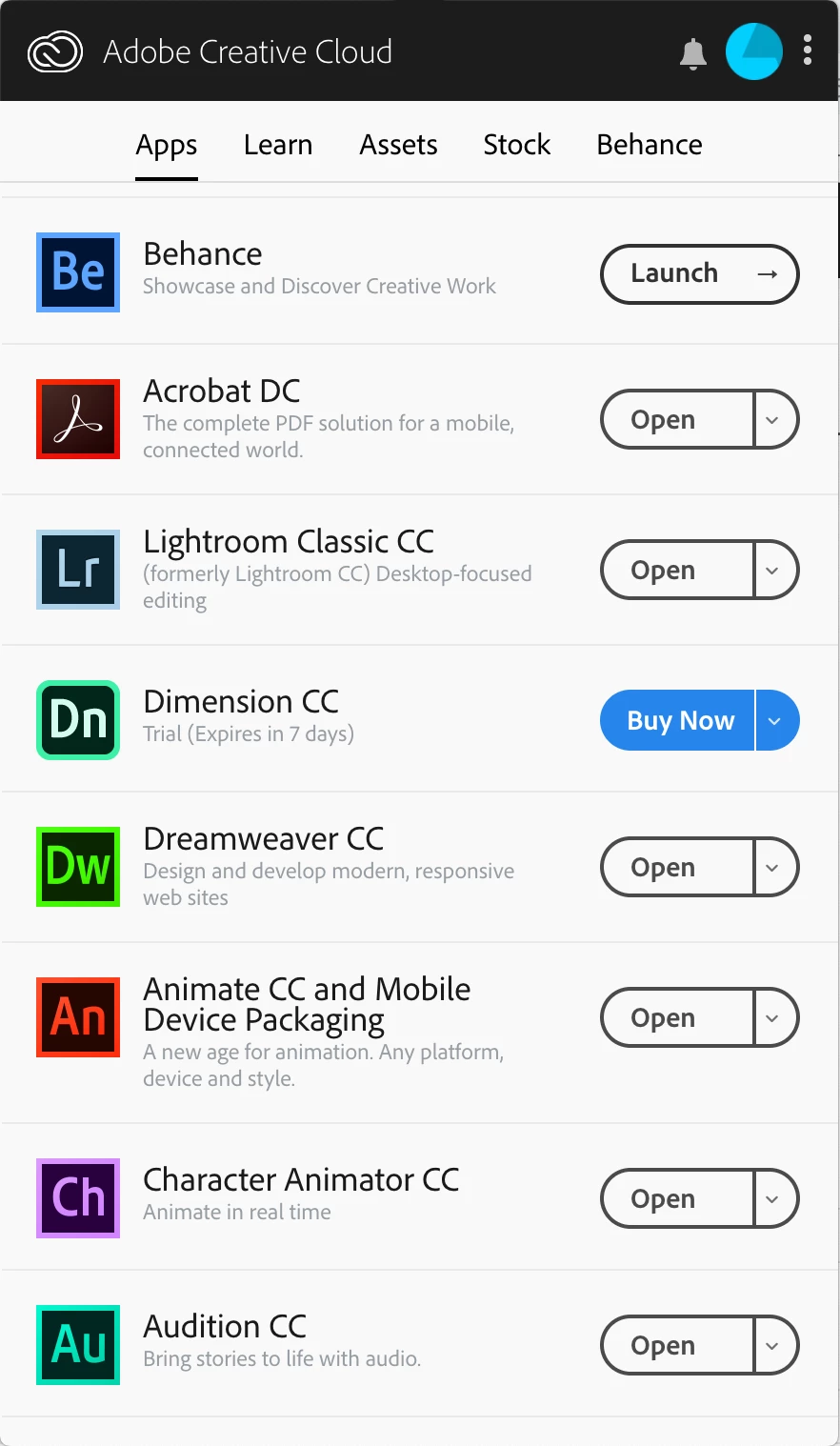Switch to the Learn tab
This screenshot has height=1446, width=840.
278,145
